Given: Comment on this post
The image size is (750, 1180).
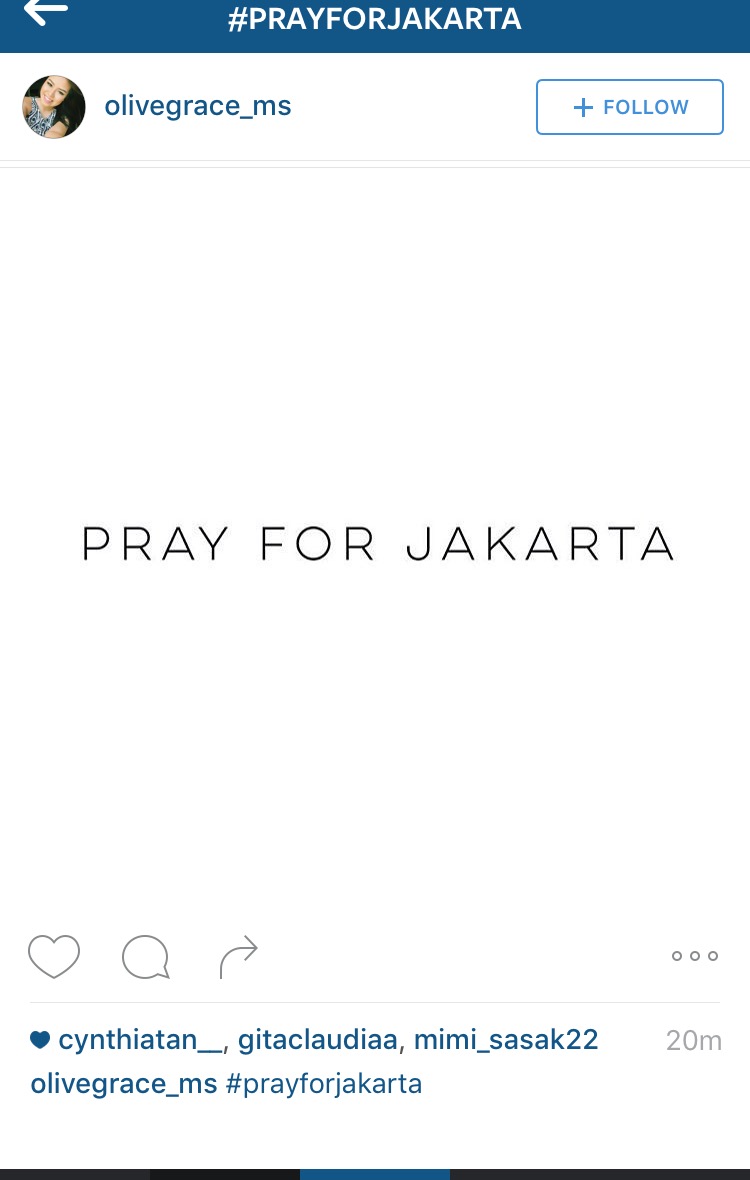Looking at the screenshot, I should click(x=145, y=956).
